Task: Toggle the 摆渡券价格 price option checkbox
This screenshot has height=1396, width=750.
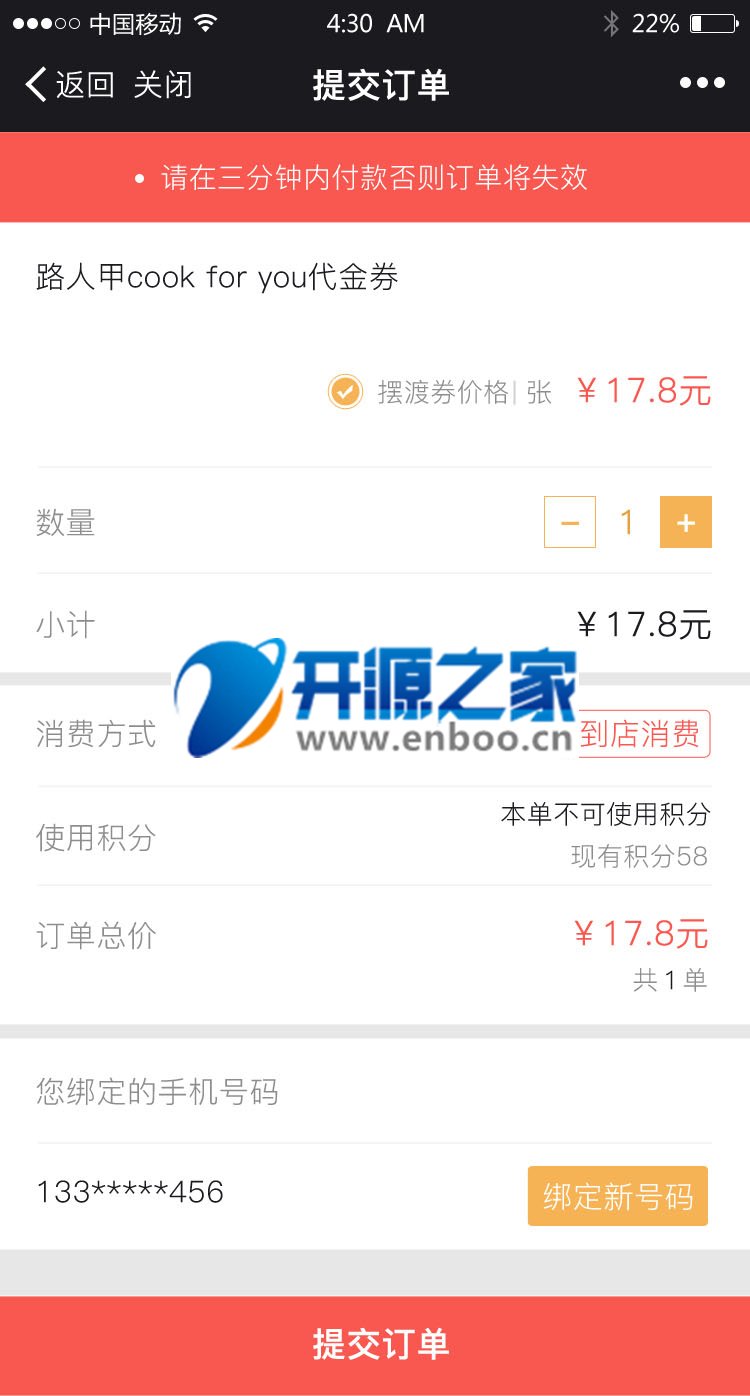Action: tap(345, 391)
